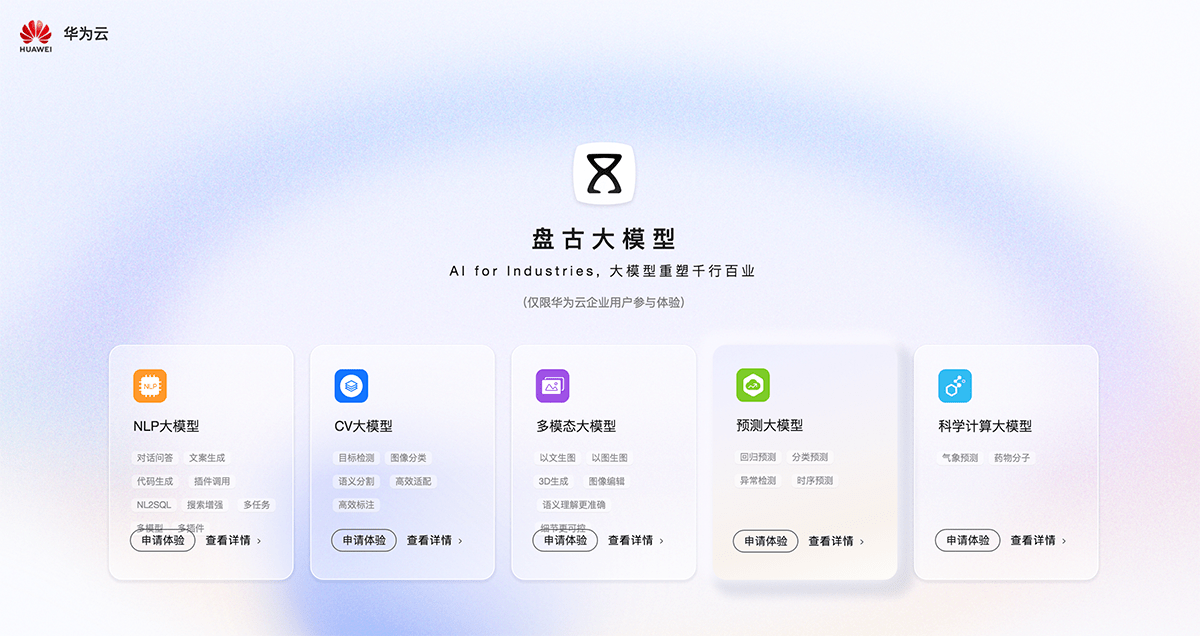Image resolution: width=1200 pixels, height=636 pixels.
Task: Open 查看详情 for 科学计算大模型
Action: pyautogui.click(x=1037, y=540)
